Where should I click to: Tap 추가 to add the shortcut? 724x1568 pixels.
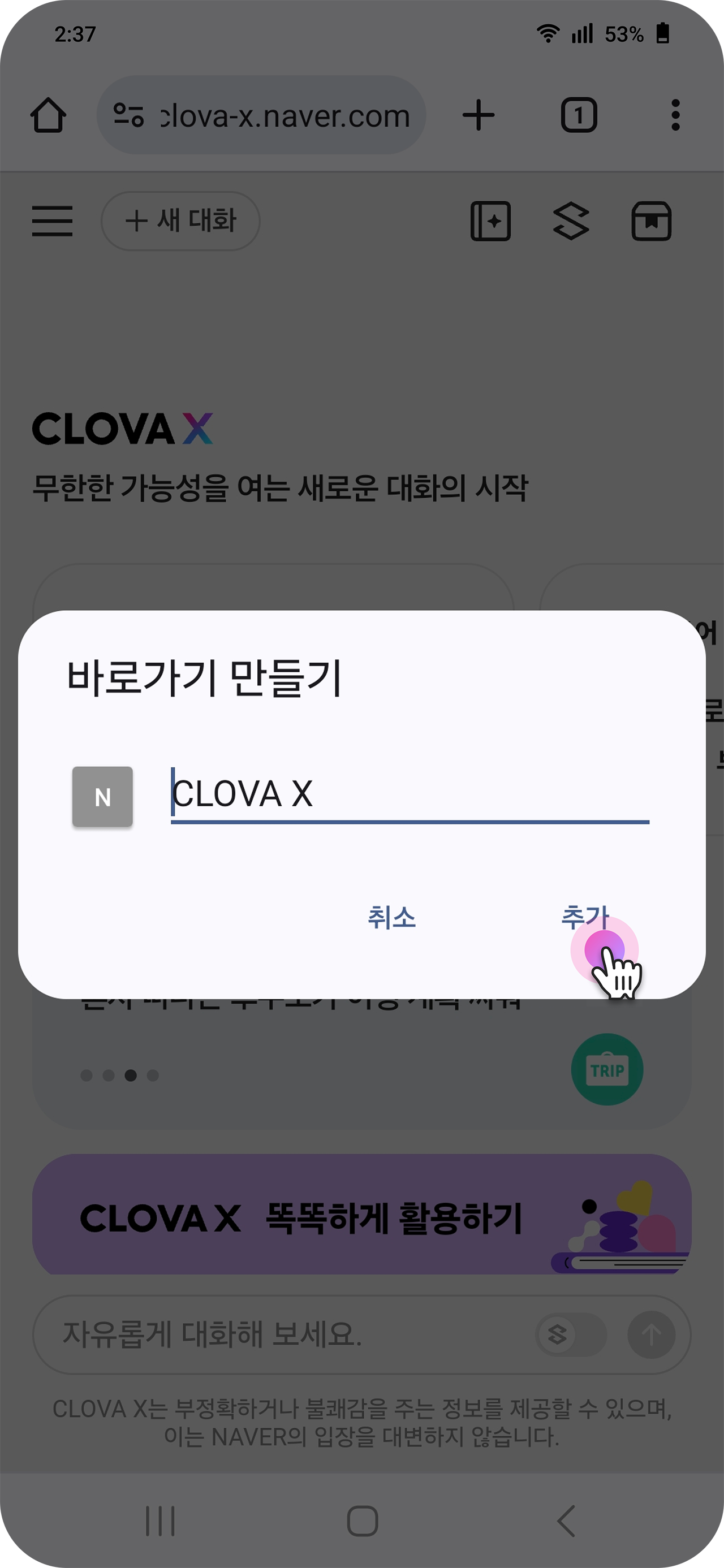point(584,917)
